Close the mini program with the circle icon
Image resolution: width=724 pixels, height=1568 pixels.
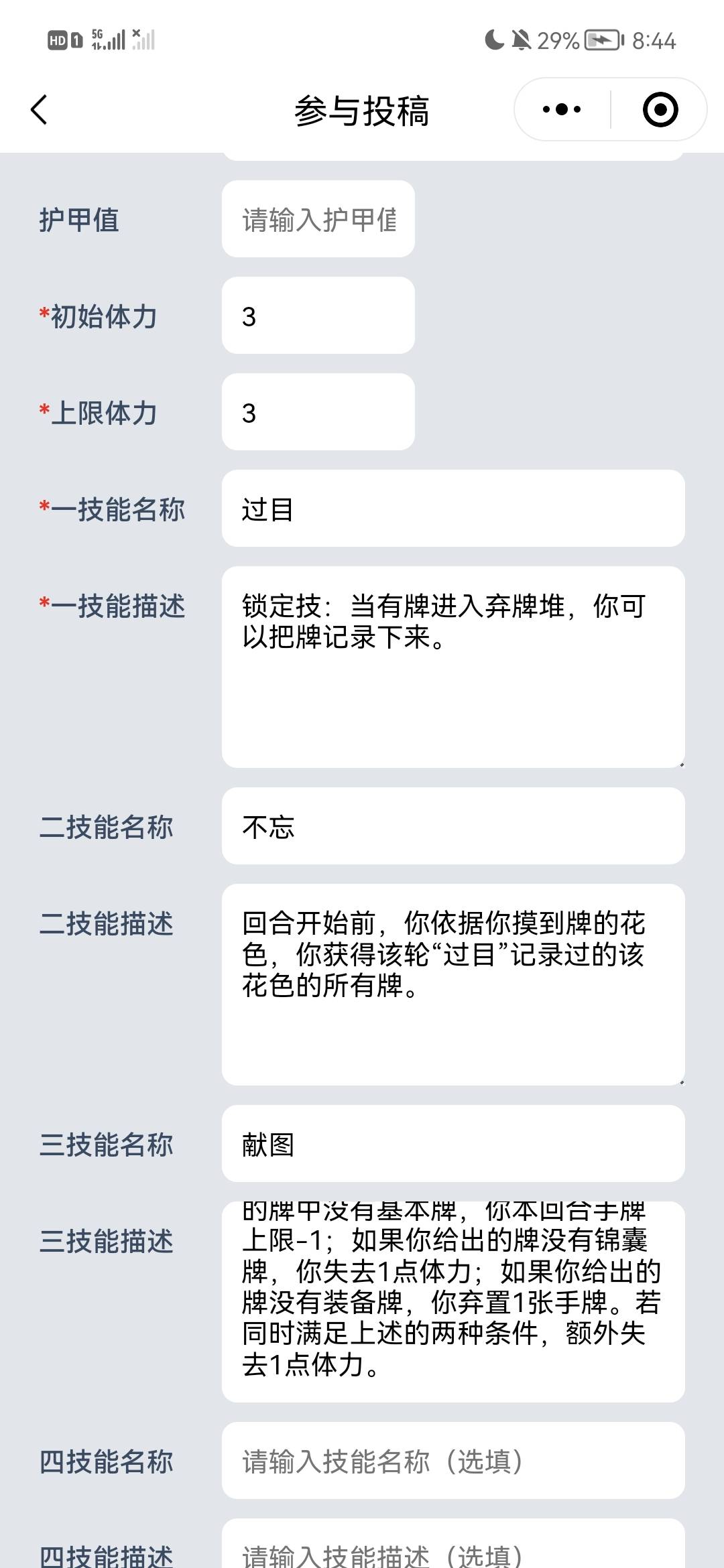point(660,109)
